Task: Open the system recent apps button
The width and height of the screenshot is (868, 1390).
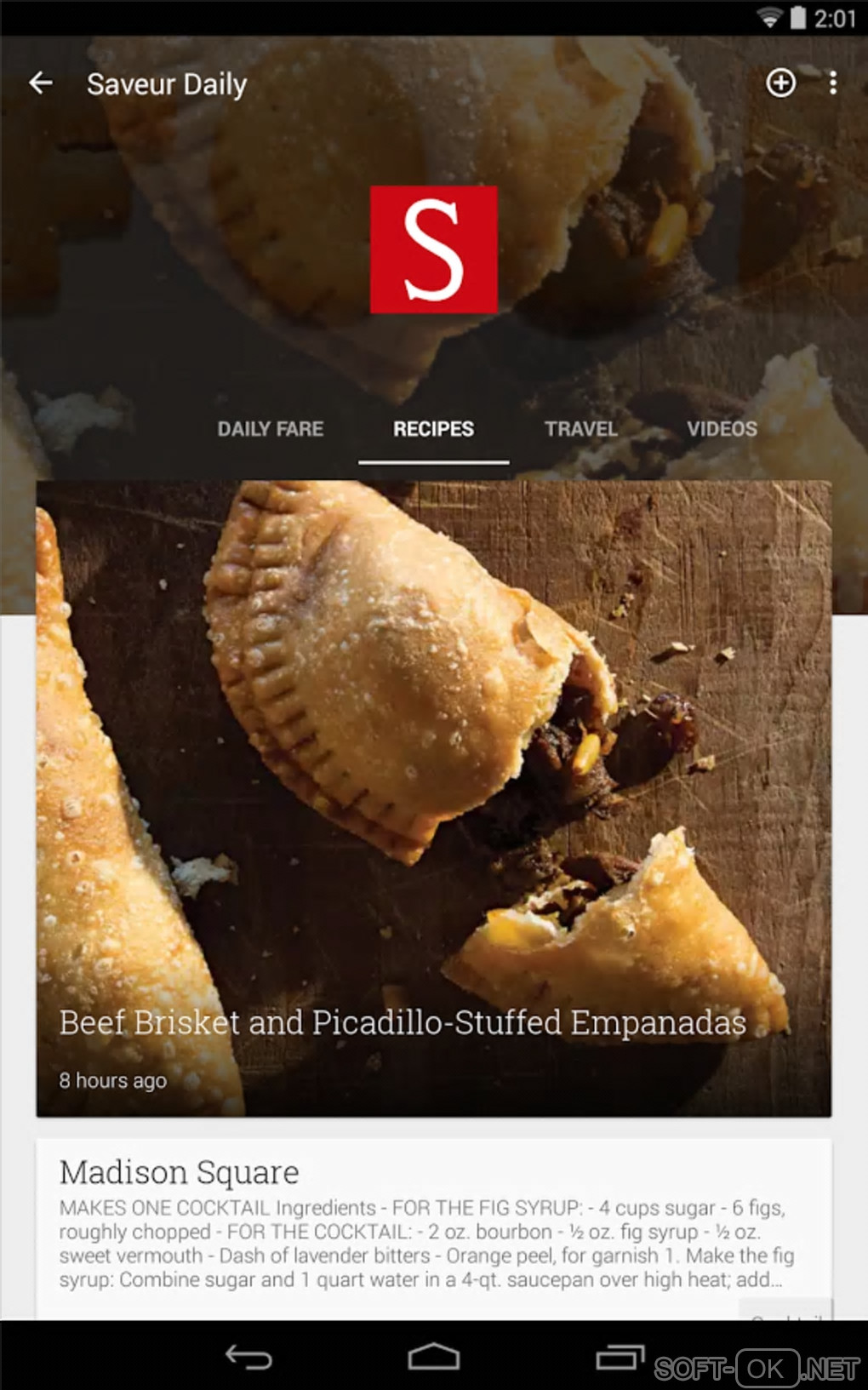Action: pyautogui.click(x=619, y=1357)
